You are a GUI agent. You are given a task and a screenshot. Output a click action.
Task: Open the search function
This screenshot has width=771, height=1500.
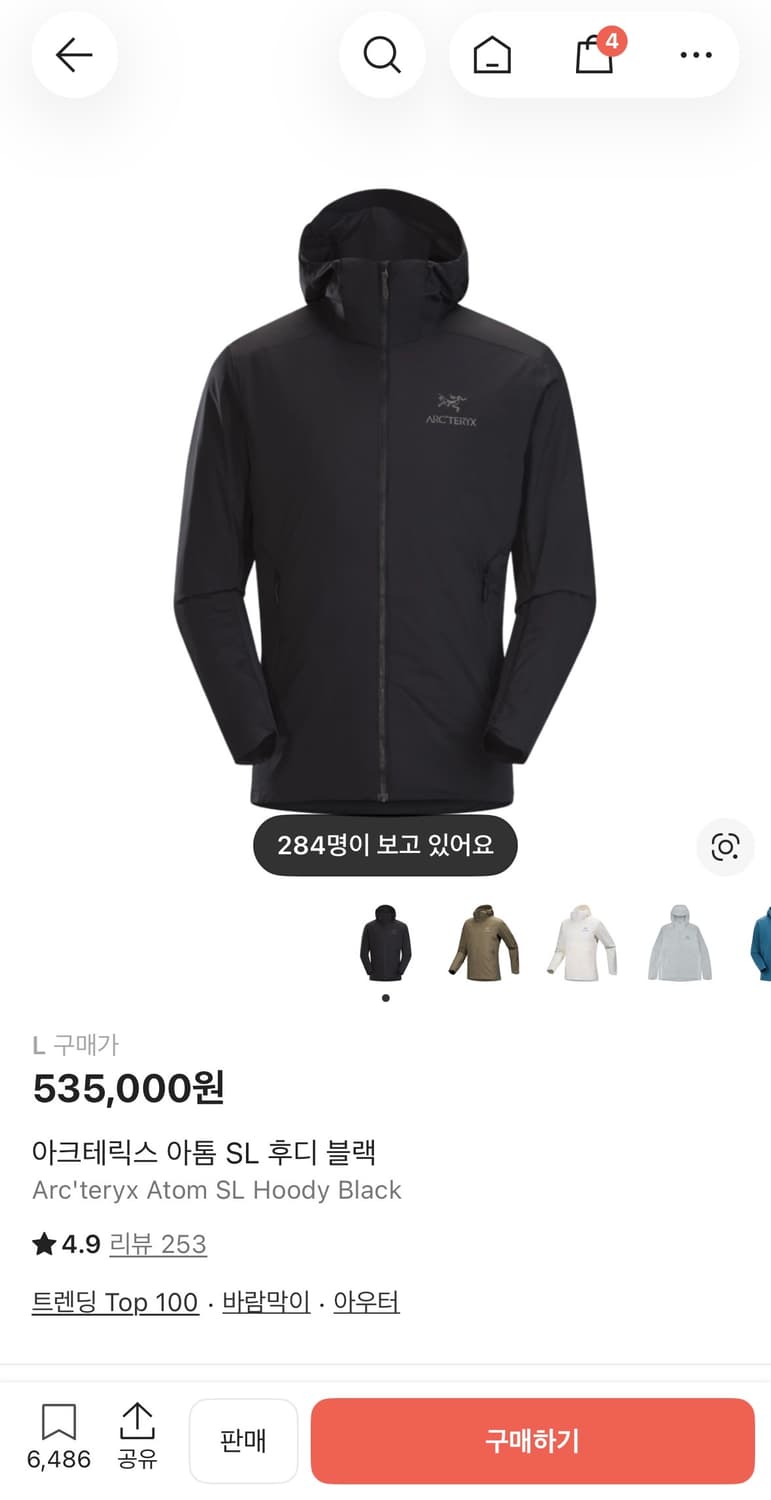[383, 55]
